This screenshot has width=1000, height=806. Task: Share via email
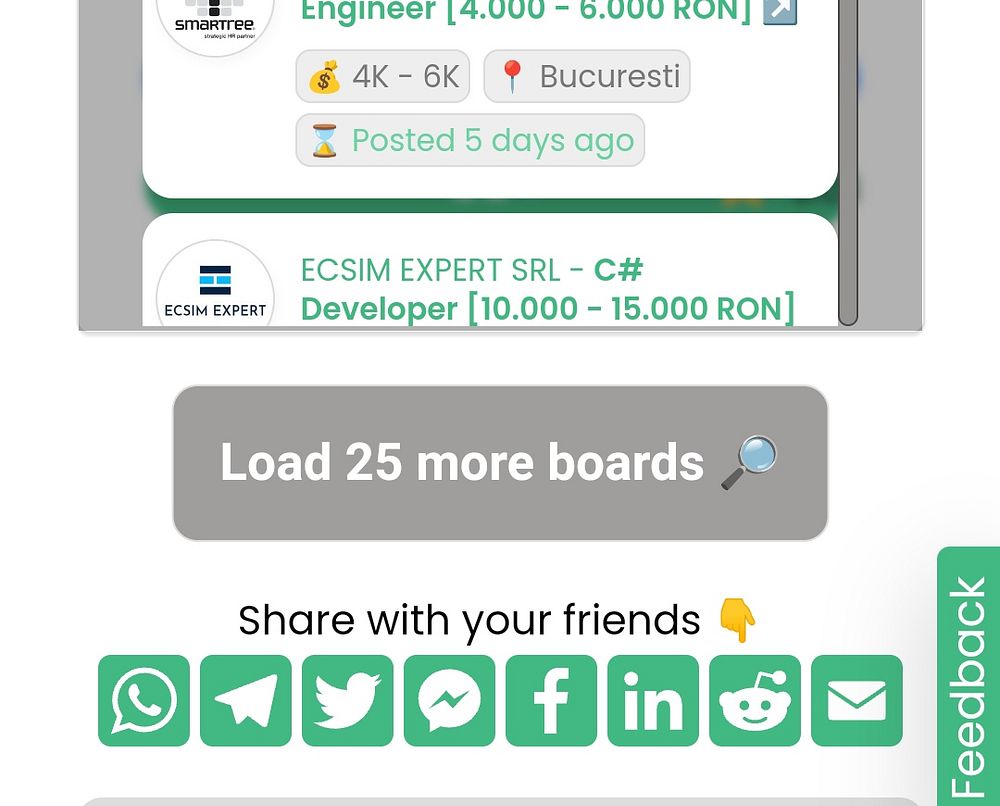[x=857, y=701]
